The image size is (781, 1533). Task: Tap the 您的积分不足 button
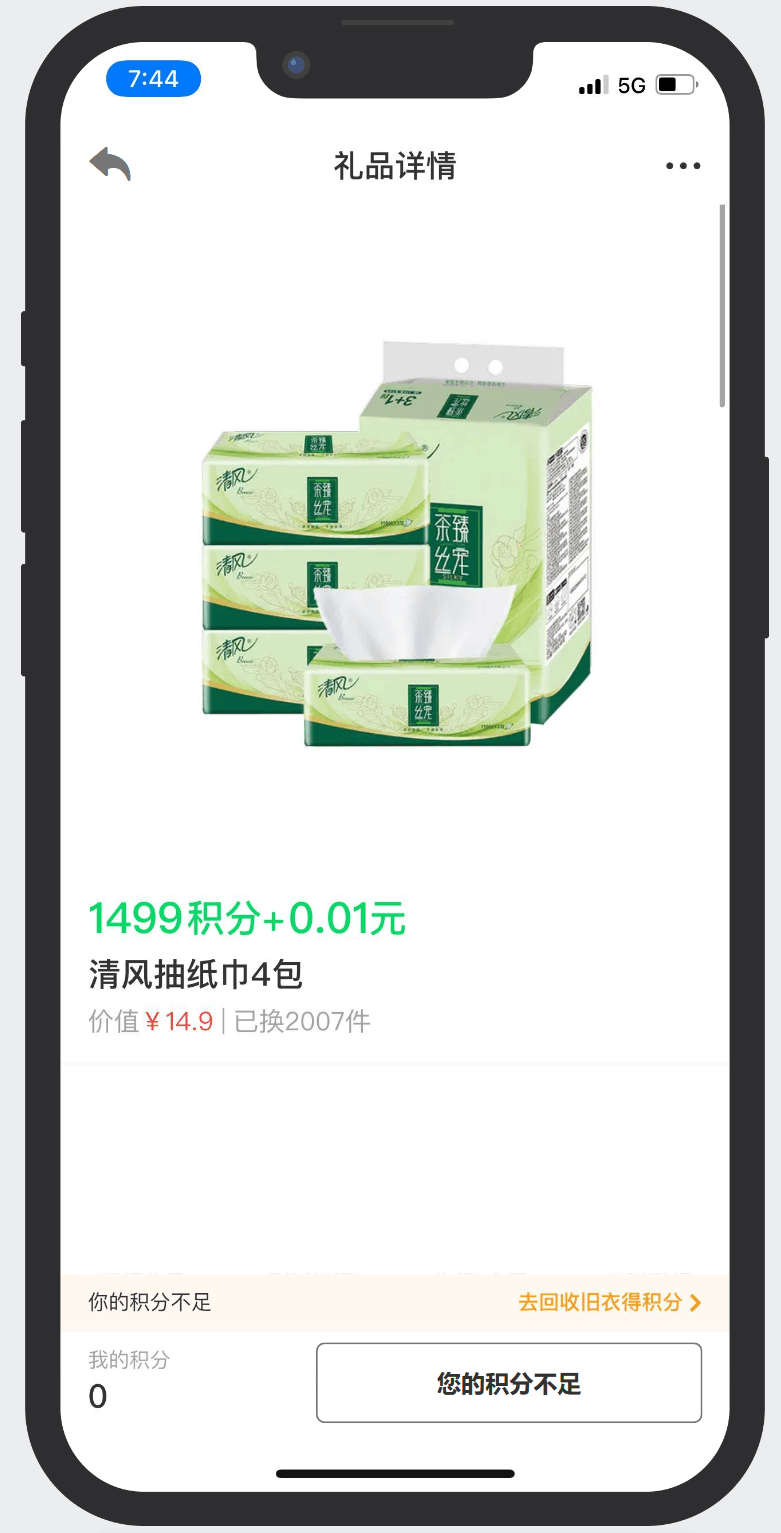click(x=509, y=1383)
